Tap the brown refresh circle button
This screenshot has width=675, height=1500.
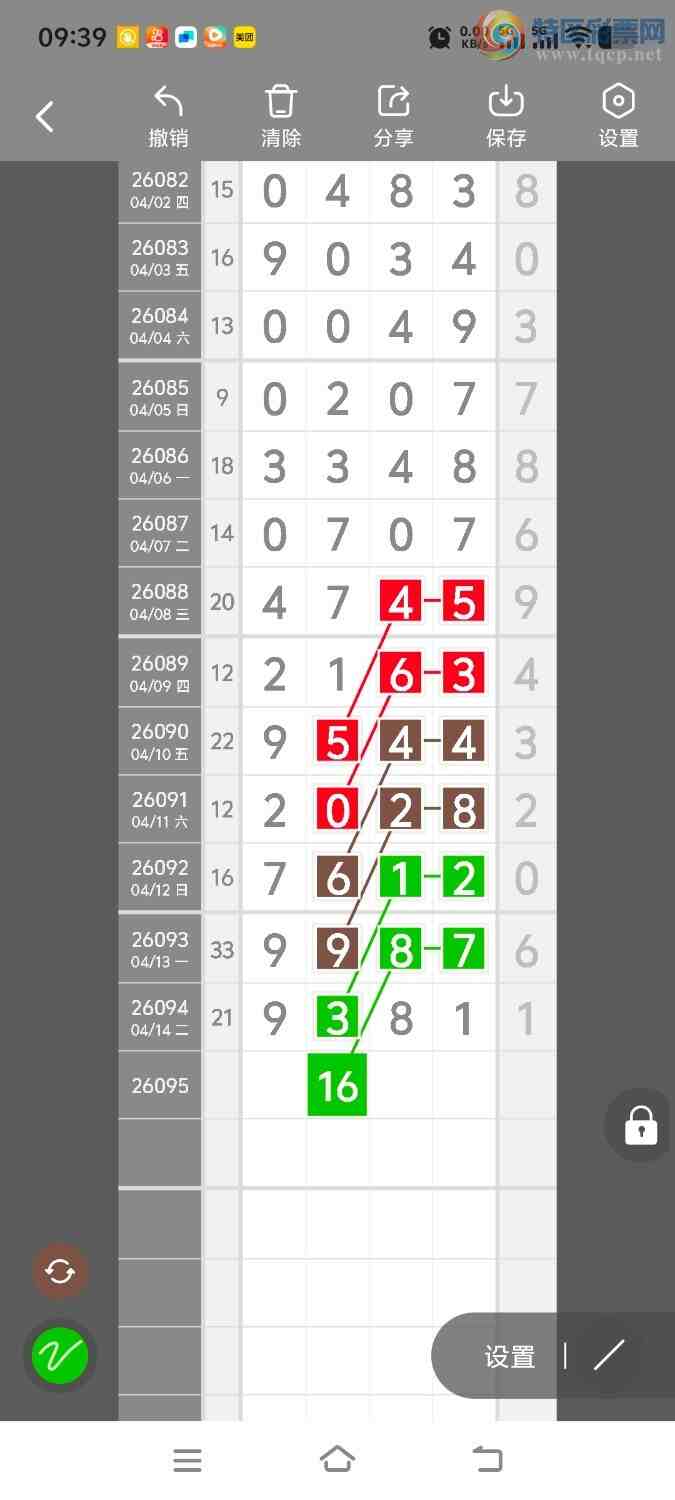click(x=60, y=1272)
